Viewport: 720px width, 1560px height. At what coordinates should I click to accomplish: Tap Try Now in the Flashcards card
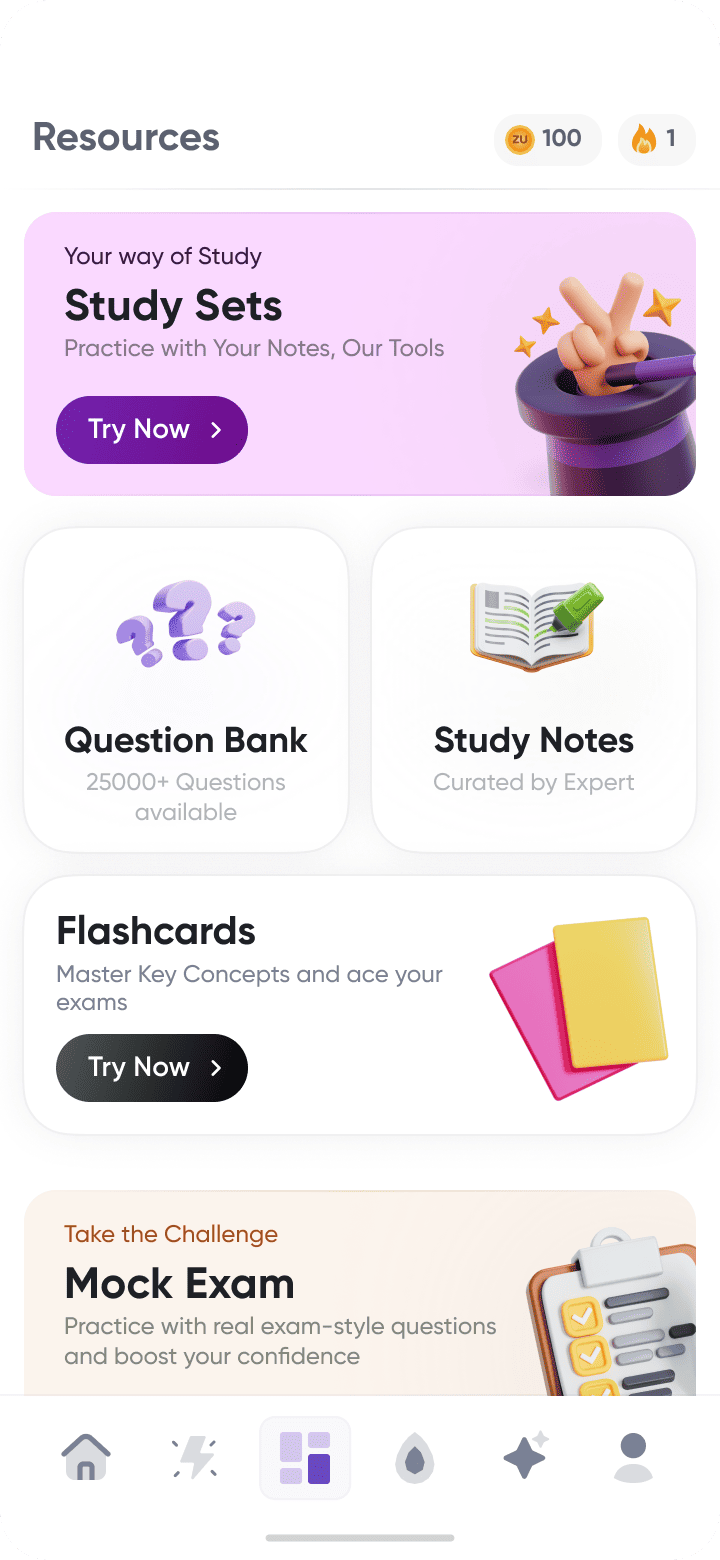coord(151,1068)
